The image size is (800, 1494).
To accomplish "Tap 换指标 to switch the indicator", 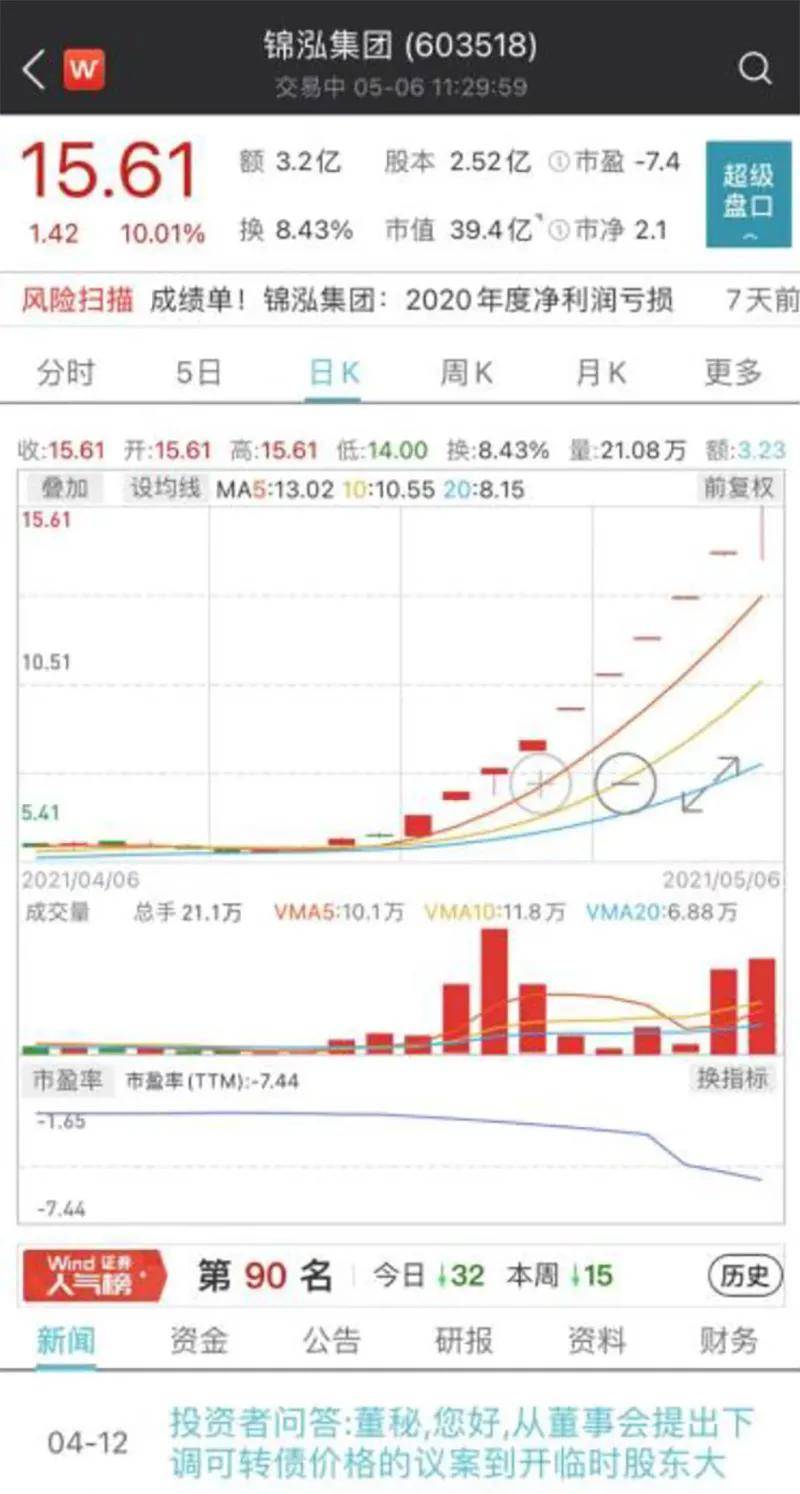I will 733,1079.
